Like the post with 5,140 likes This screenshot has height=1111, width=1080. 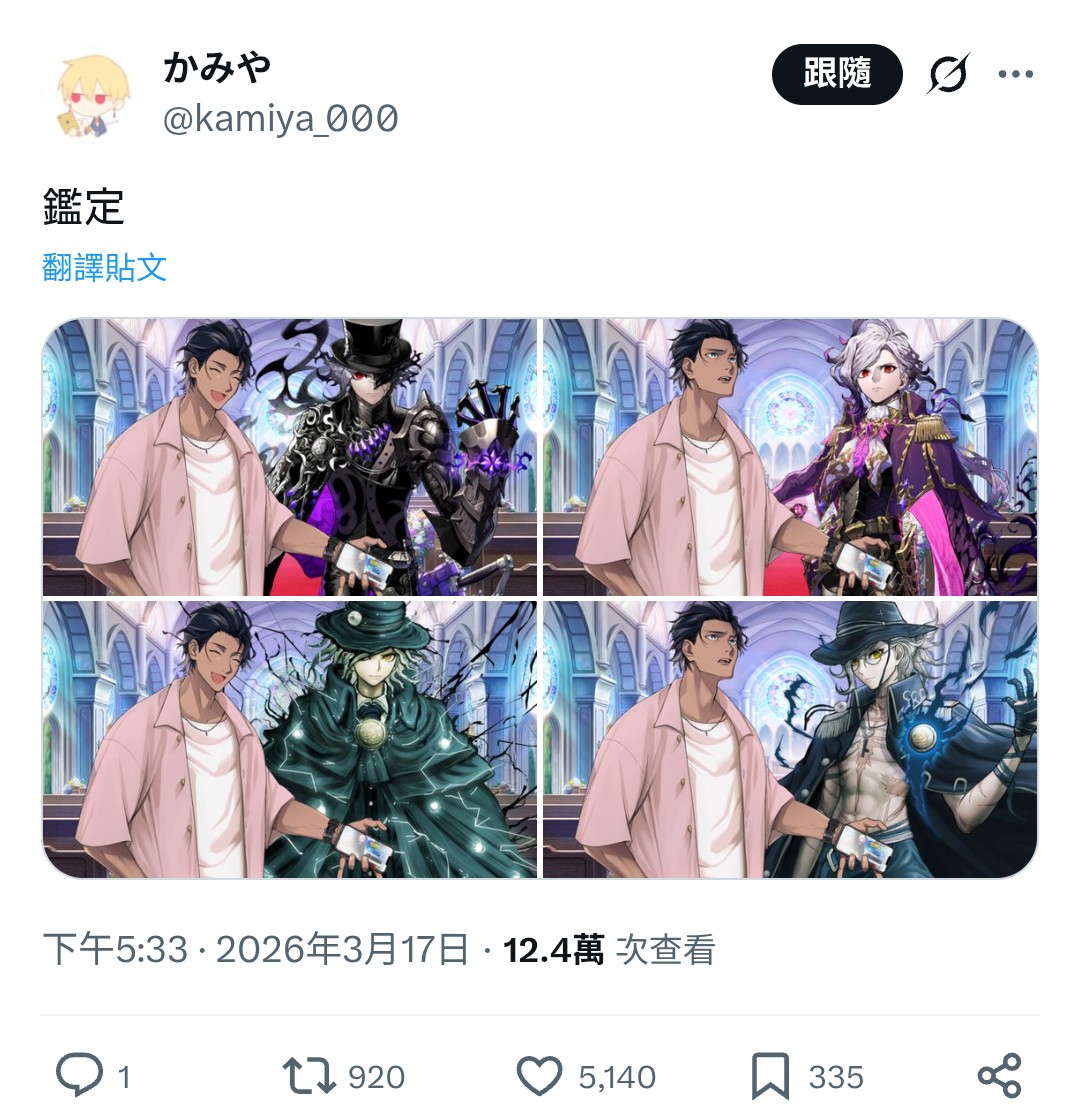coord(540,1076)
